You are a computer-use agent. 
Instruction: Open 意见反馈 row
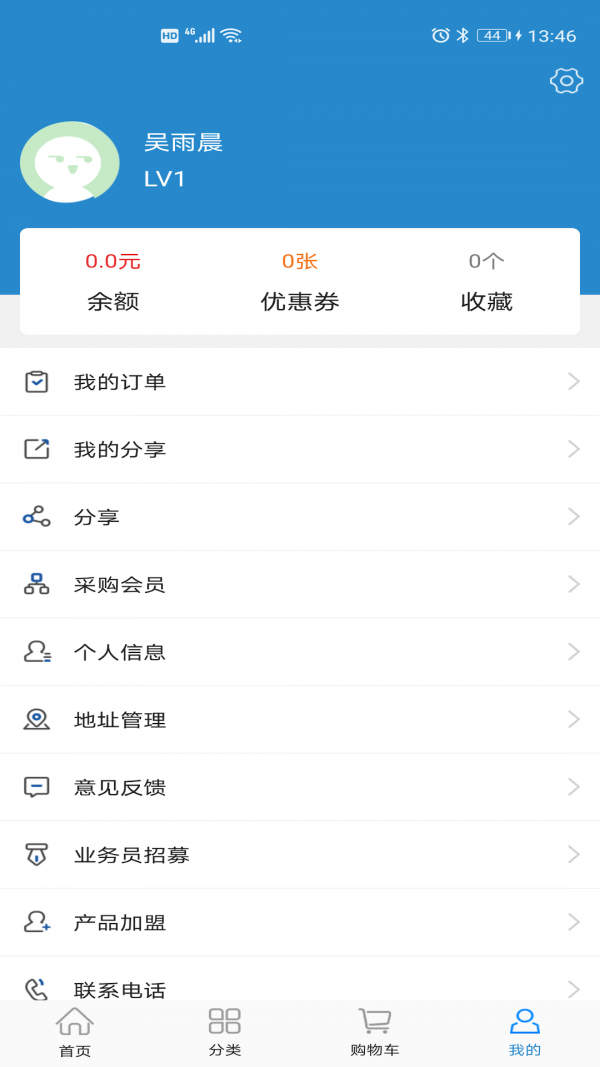click(300, 787)
